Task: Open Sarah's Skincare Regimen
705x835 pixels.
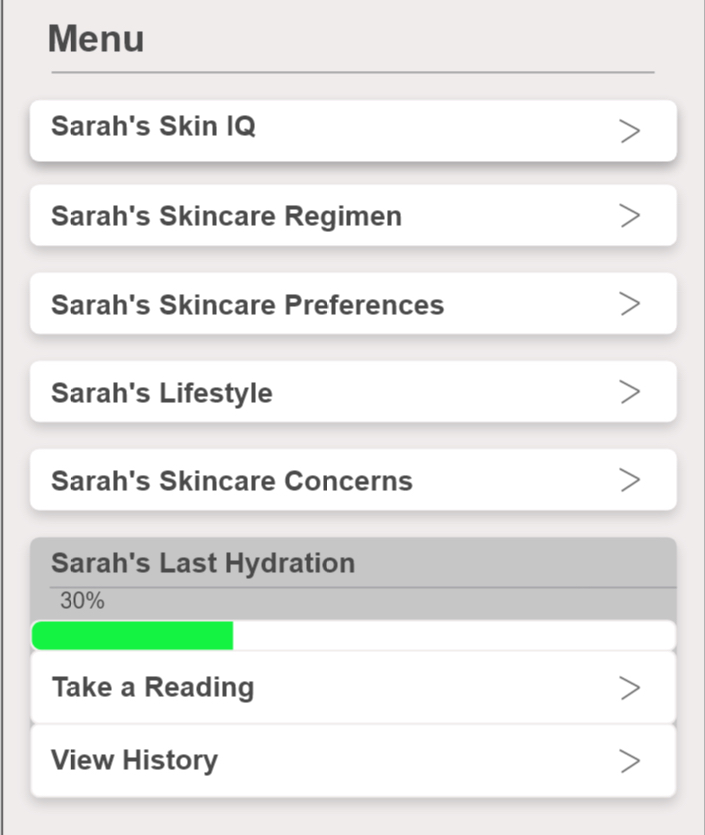Action: coord(353,216)
